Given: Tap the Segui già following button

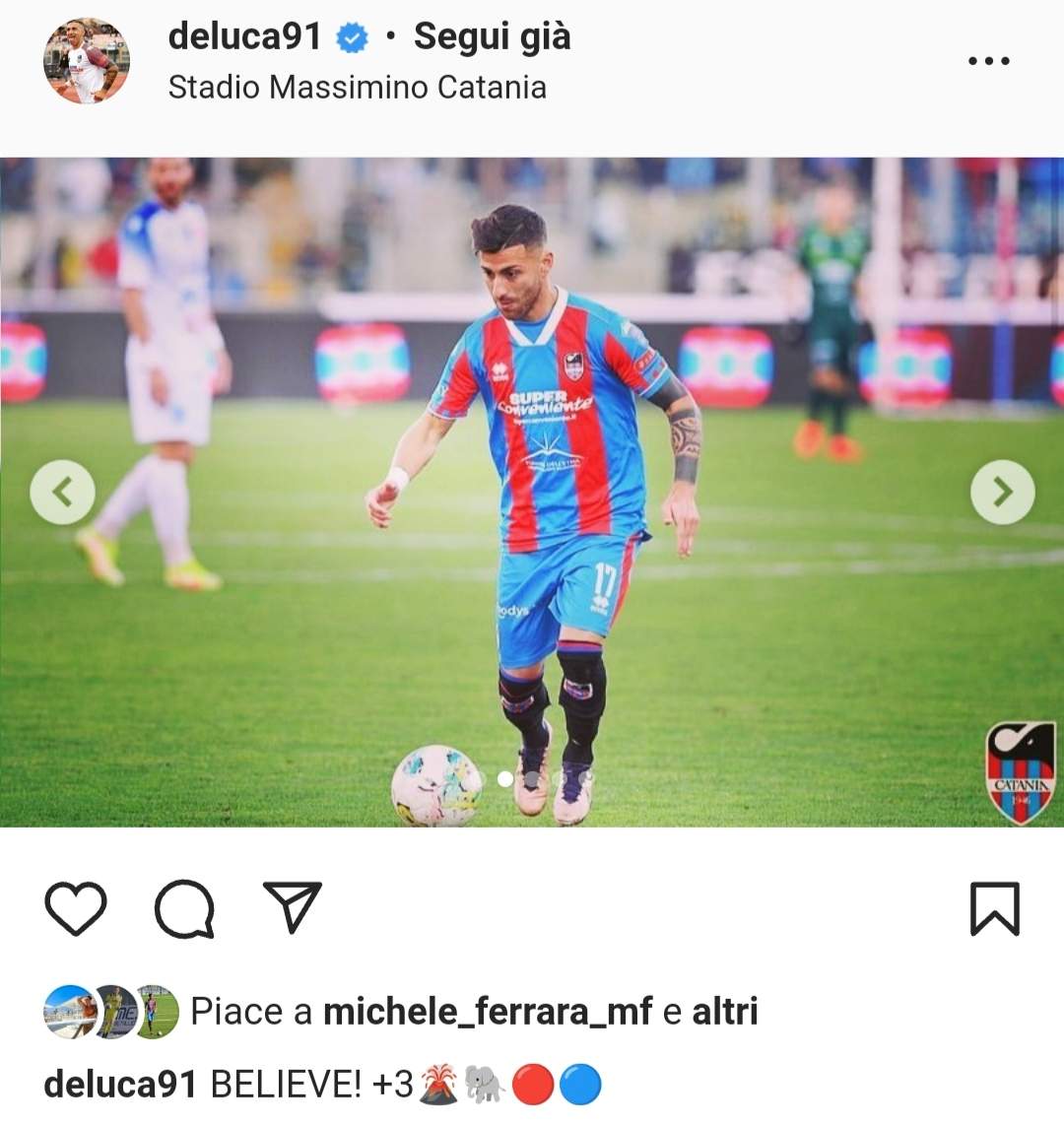Looking at the screenshot, I should click(x=492, y=37).
